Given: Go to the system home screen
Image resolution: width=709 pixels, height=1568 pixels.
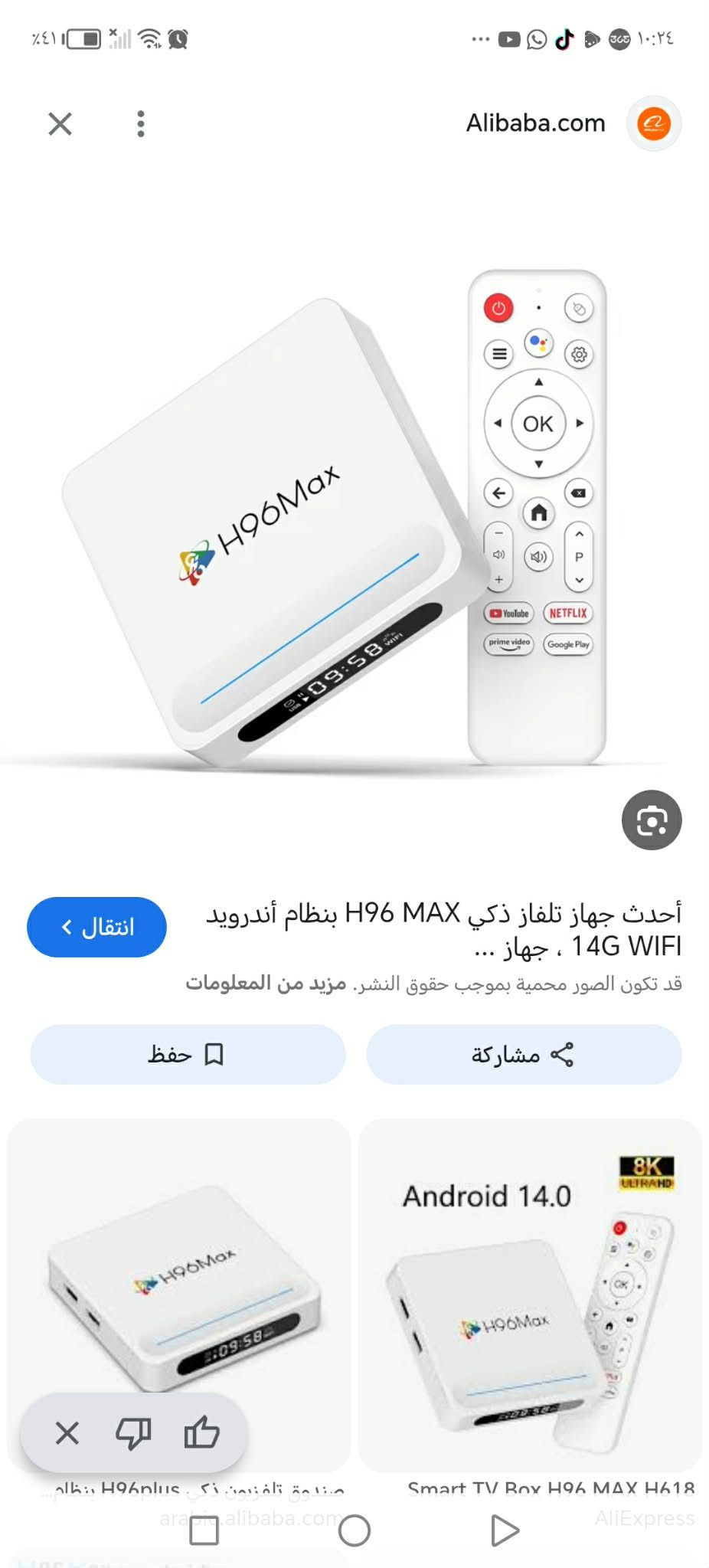Looking at the screenshot, I should (354, 1530).
